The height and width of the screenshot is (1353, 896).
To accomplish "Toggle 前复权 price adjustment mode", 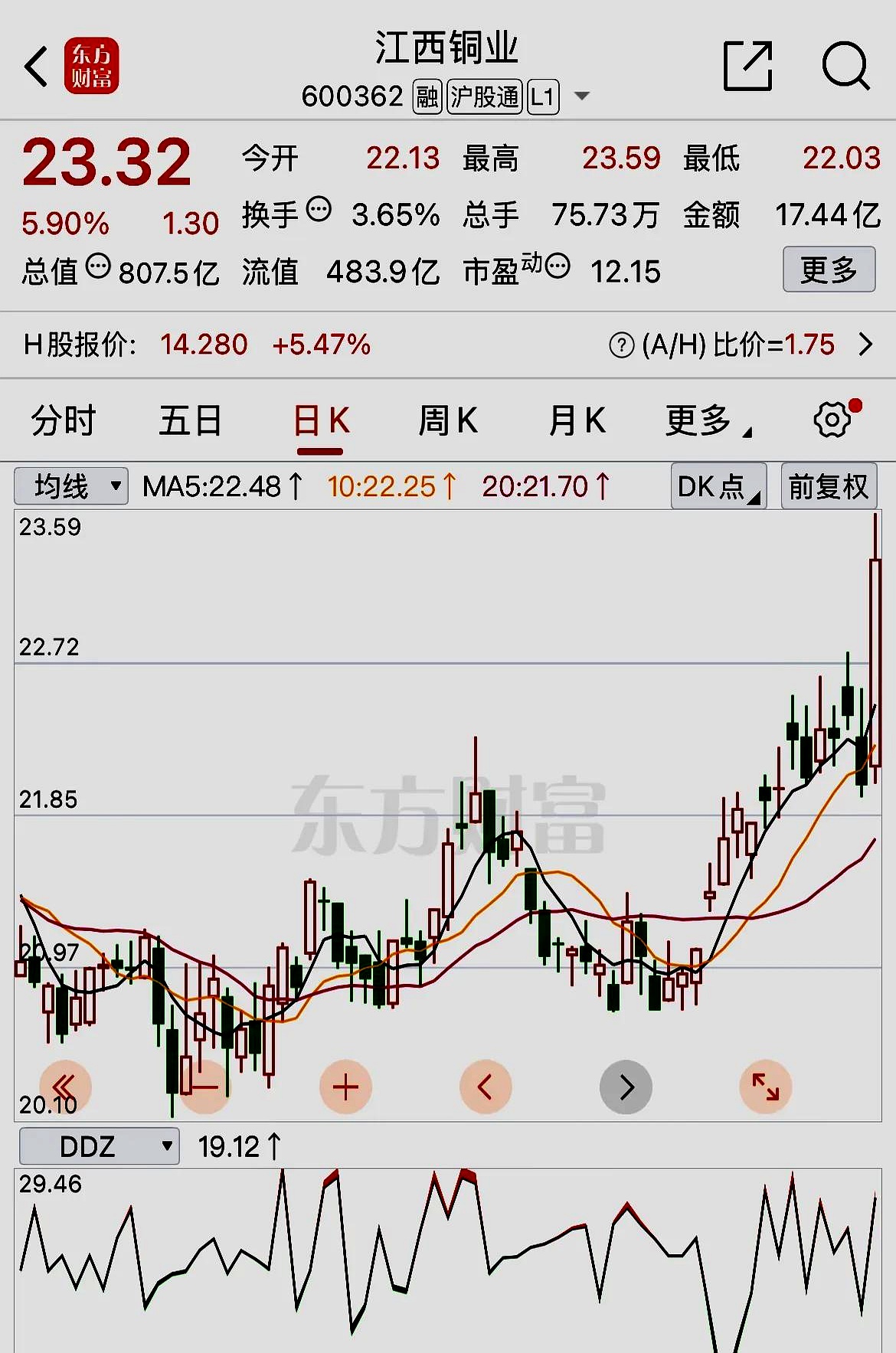I will click(829, 485).
